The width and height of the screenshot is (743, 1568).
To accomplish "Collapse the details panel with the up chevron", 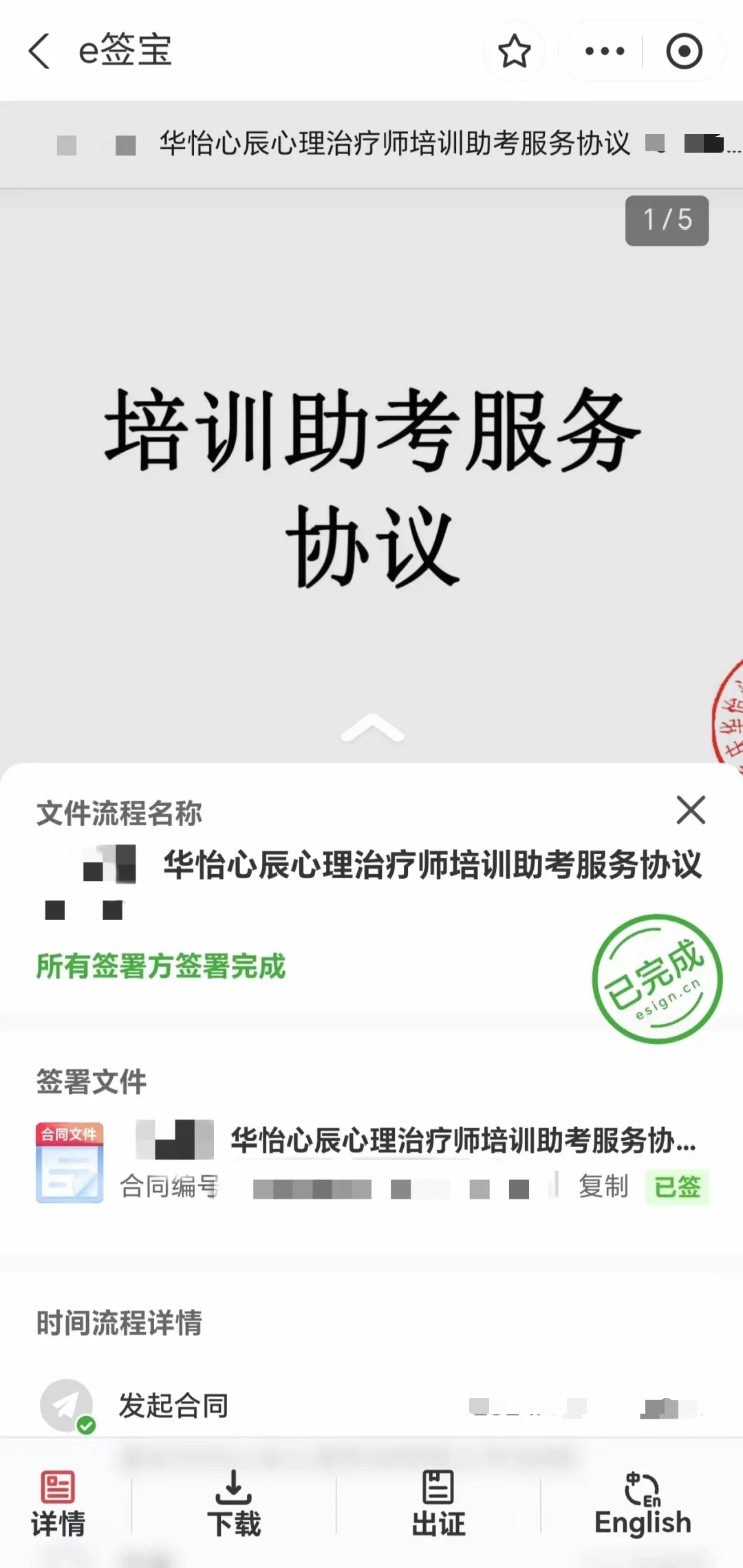I will [372, 728].
